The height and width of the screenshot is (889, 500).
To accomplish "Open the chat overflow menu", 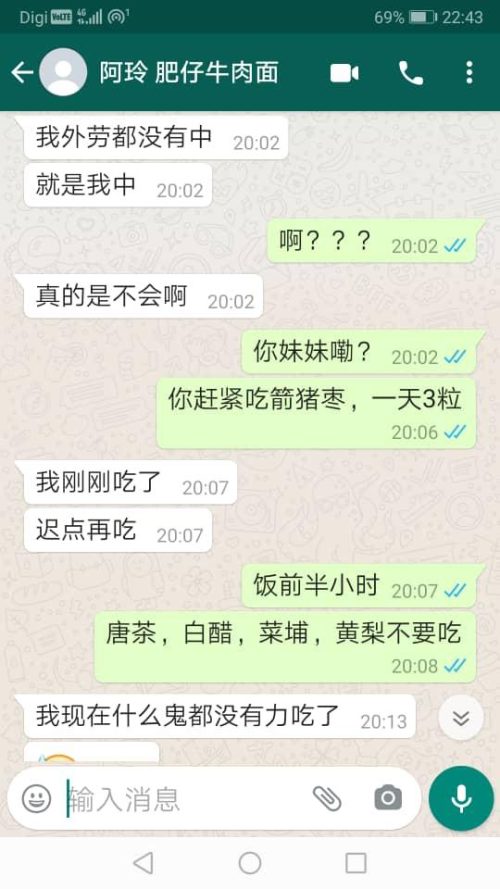I will (469, 73).
